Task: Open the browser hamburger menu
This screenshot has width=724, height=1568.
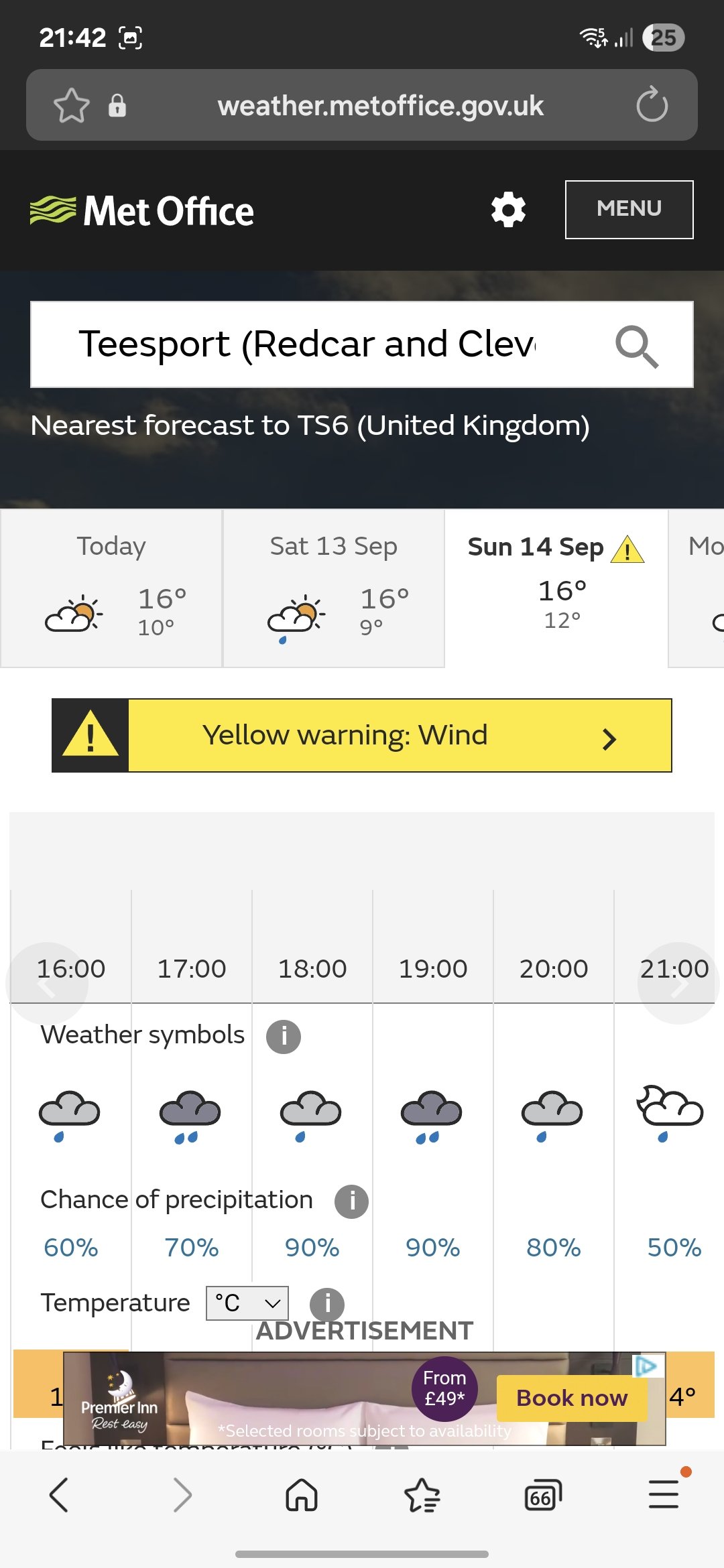Action: click(664, 1495)
